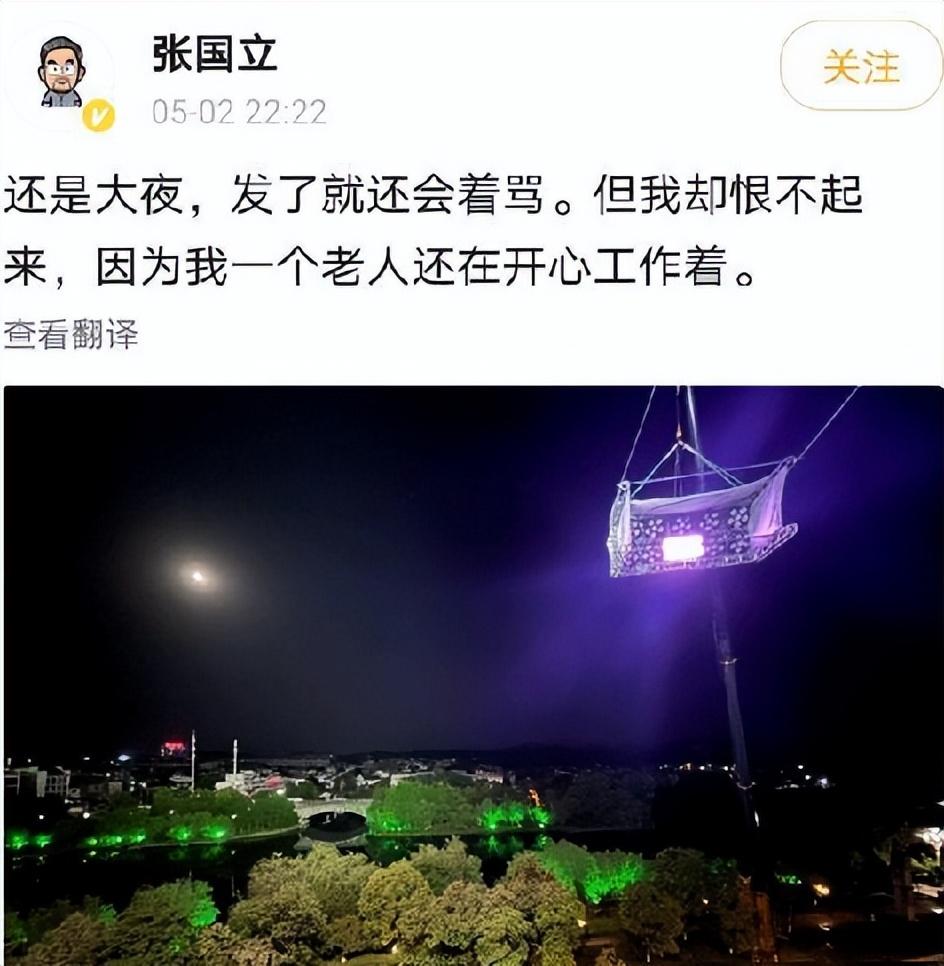Tap 查看翻译 to translate the post
Screen dimensions: 944x966
point(71,334)
